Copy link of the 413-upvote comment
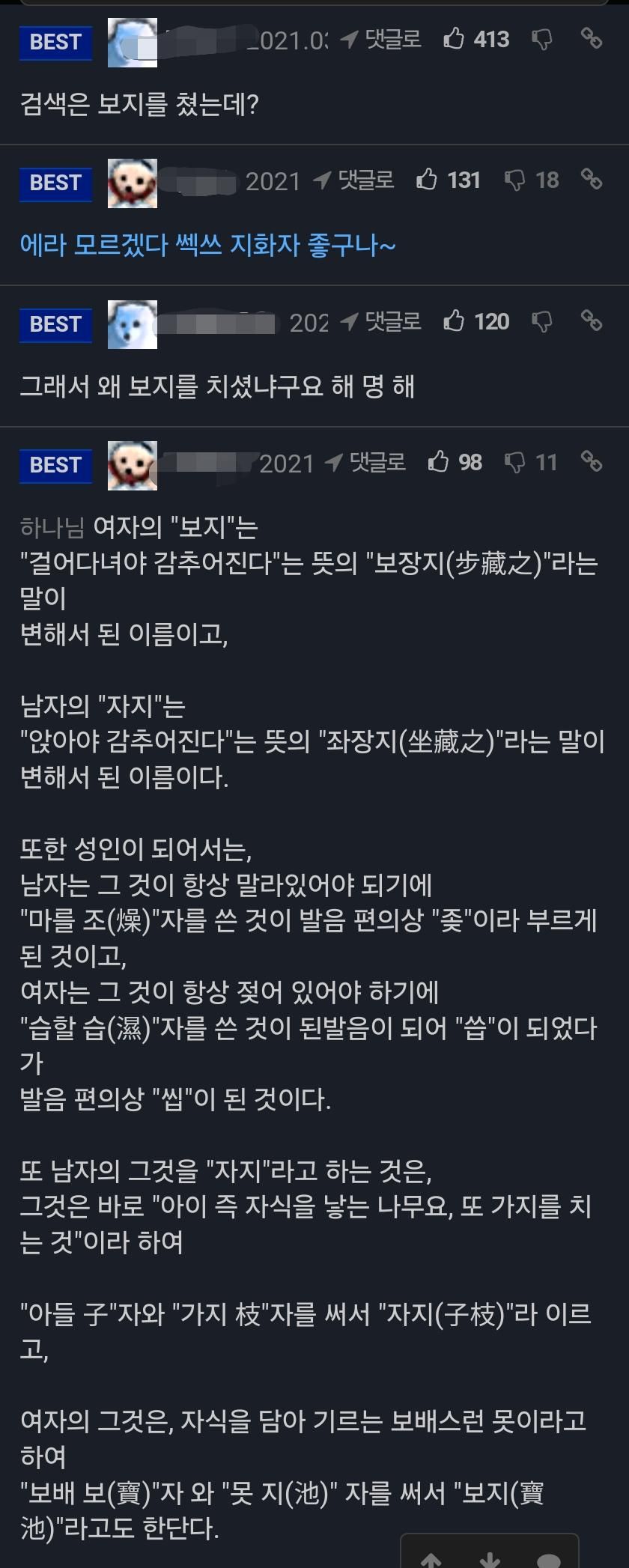629x1568 pixels. pos(592,38)
